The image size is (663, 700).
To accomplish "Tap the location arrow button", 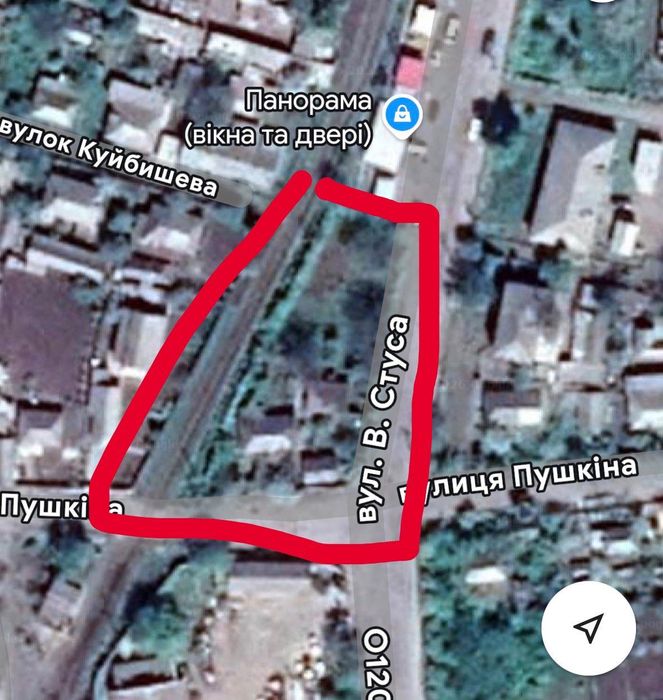I will pyautogui.click(x=589, y=627).
